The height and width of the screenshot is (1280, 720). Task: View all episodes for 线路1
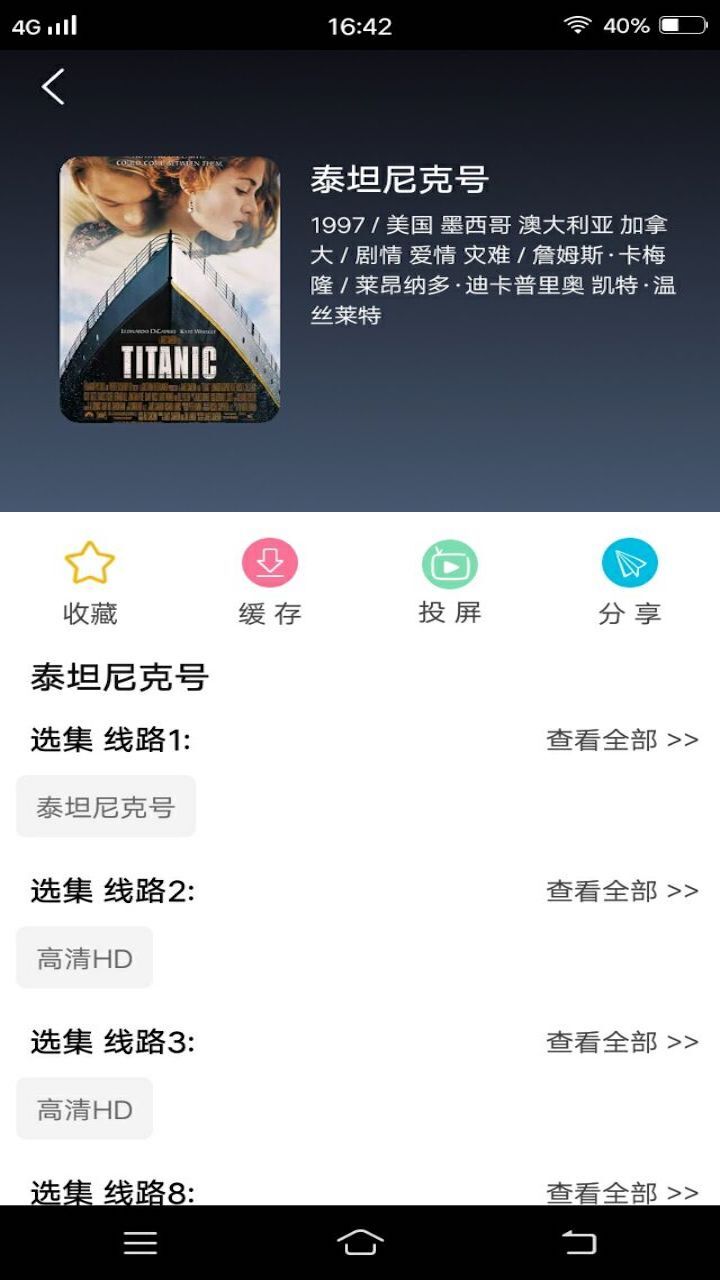tap(622, 740)
